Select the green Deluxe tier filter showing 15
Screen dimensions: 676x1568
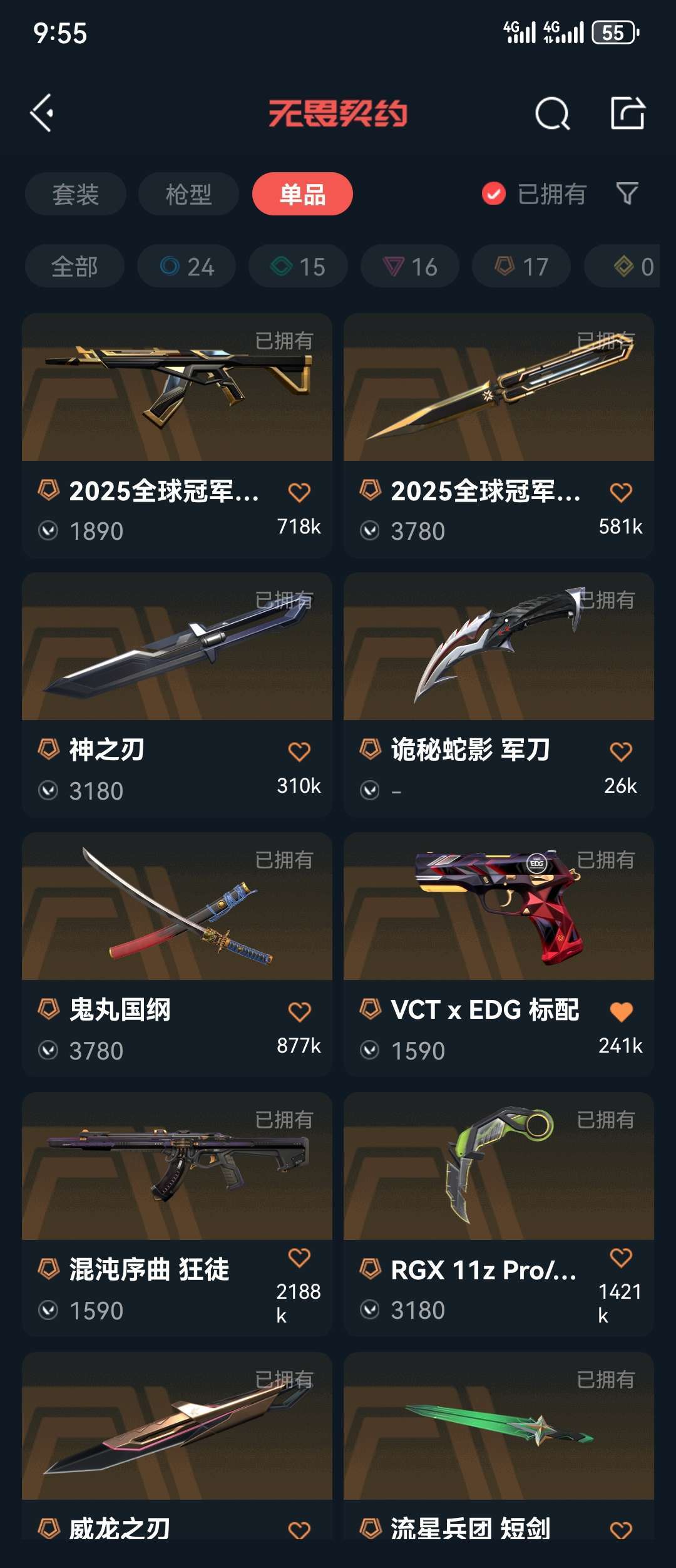click(x=297, y=266)
